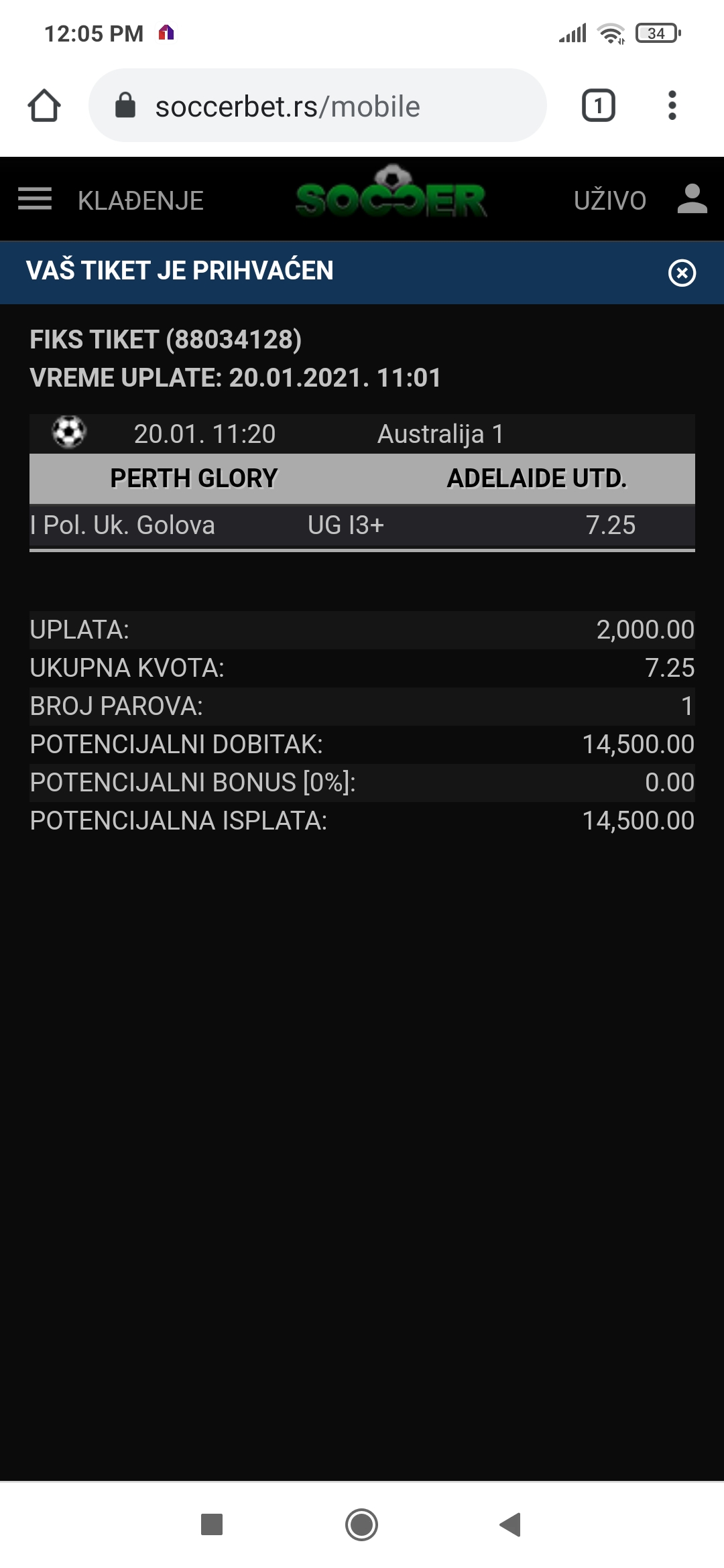Open the browser overflow menu
Viewport: 724px width, 1568px height.
pyautogui.click(x=672, y=106)
